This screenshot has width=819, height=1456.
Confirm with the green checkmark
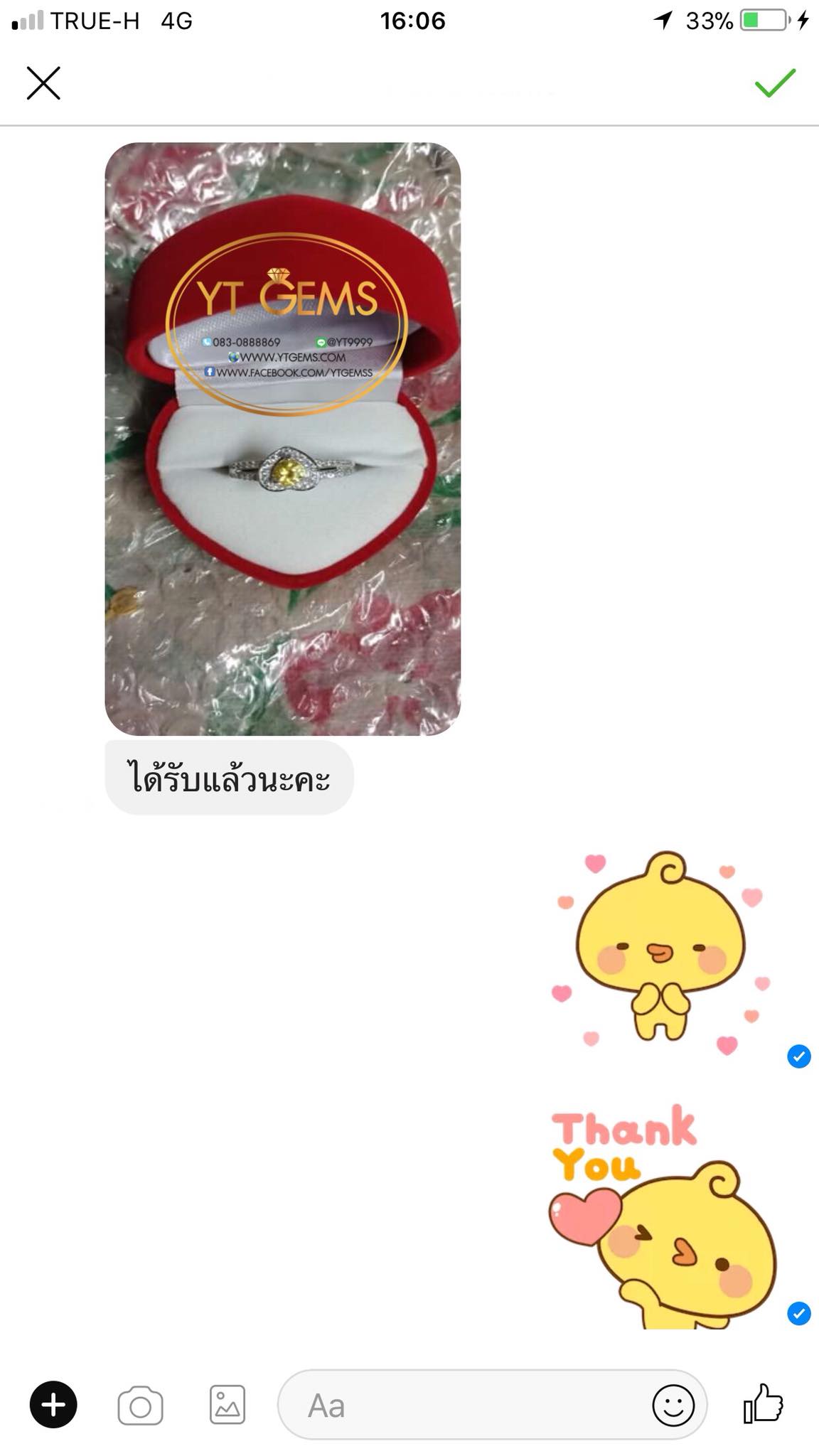(775, 82)
